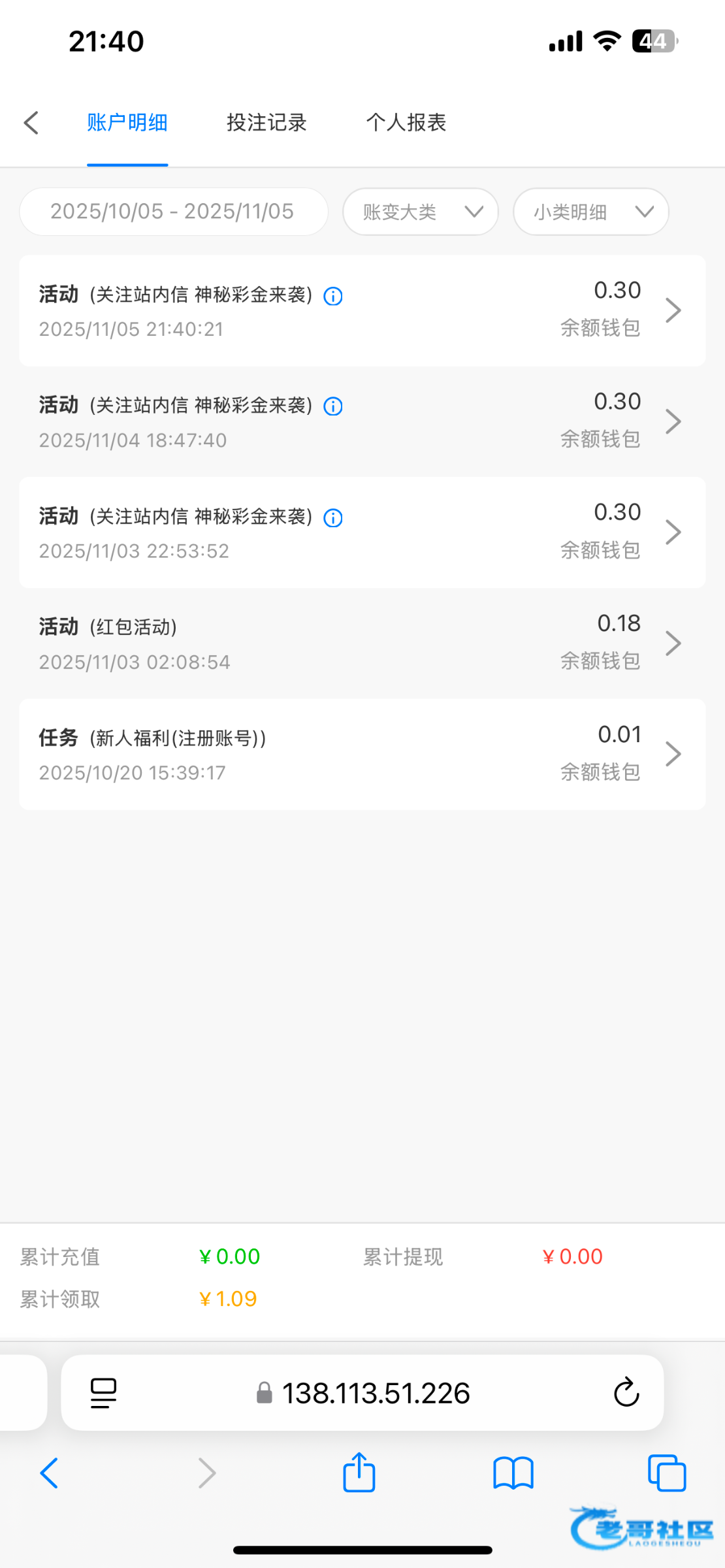The height and width of the screenshot is (1568, 725).
Task: Switch to the 个人报表 tab
Action: [x=406, y=123]
